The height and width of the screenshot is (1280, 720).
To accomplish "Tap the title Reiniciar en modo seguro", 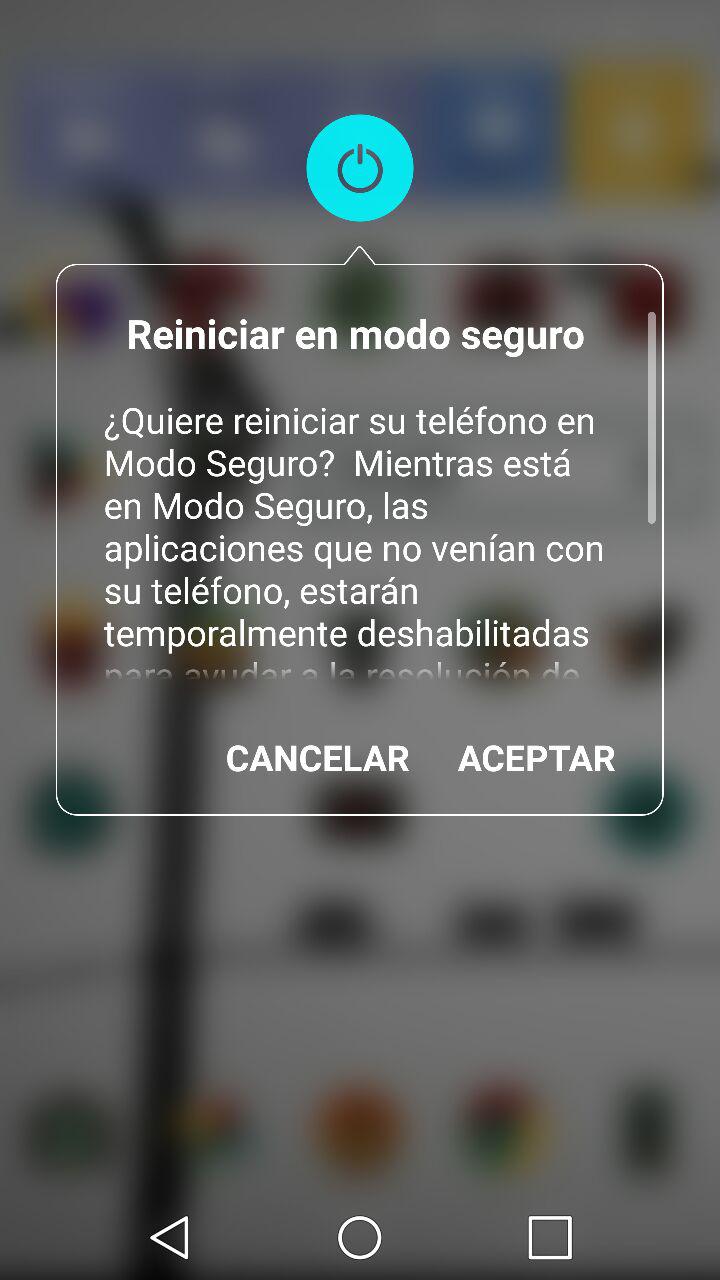I will coord(356,336).
